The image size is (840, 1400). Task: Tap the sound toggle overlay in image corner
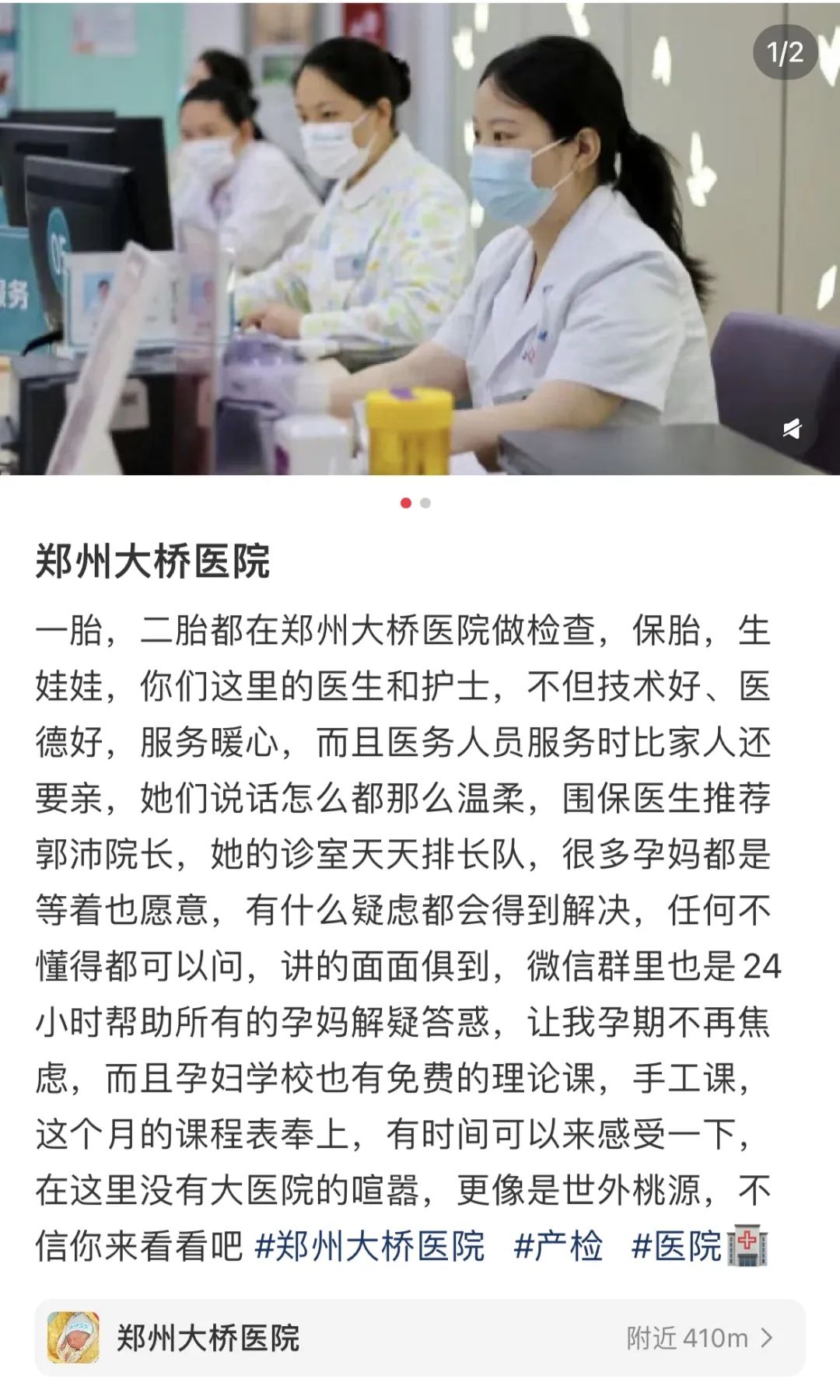tap(793, 429)
